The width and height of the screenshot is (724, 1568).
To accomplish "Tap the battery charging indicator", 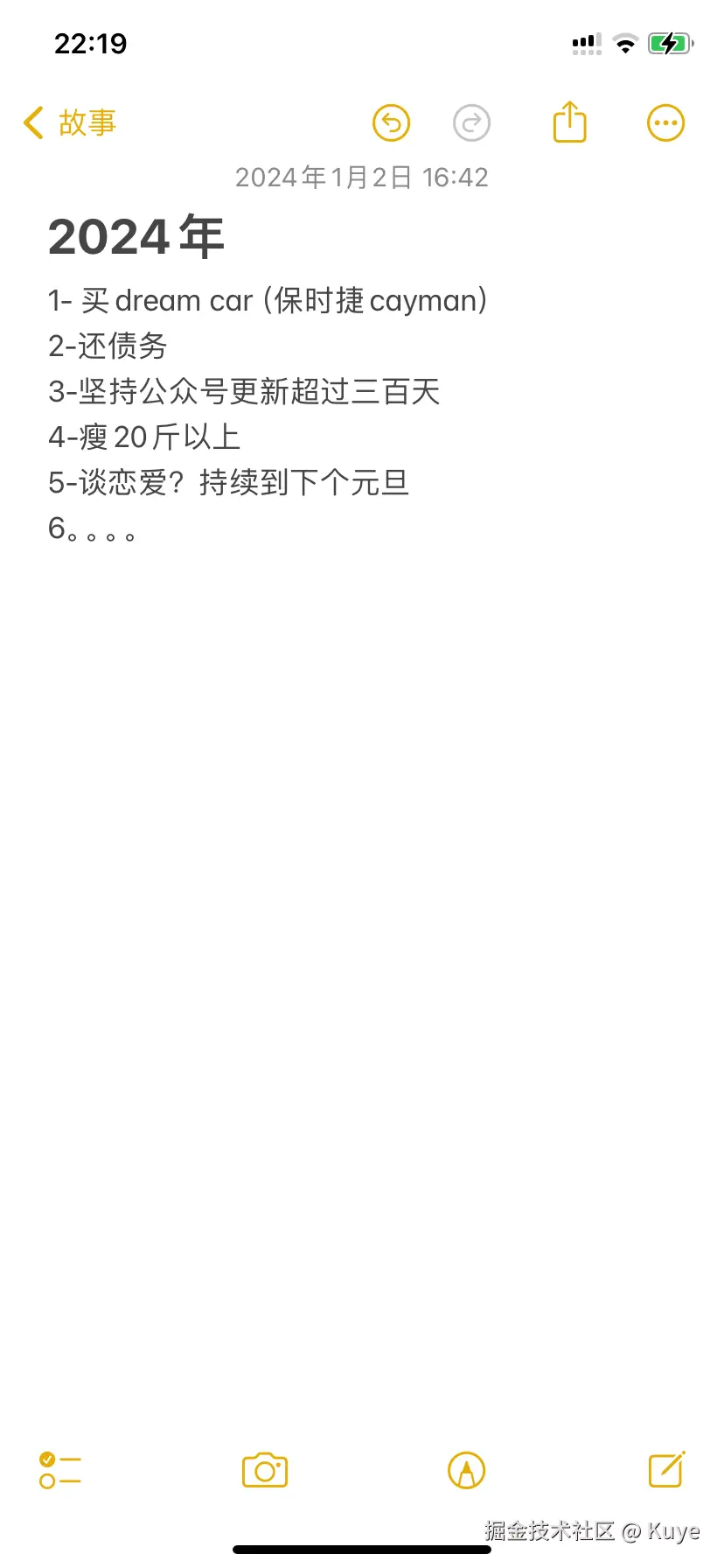I will pyautogui.click(x=672, y=42).
